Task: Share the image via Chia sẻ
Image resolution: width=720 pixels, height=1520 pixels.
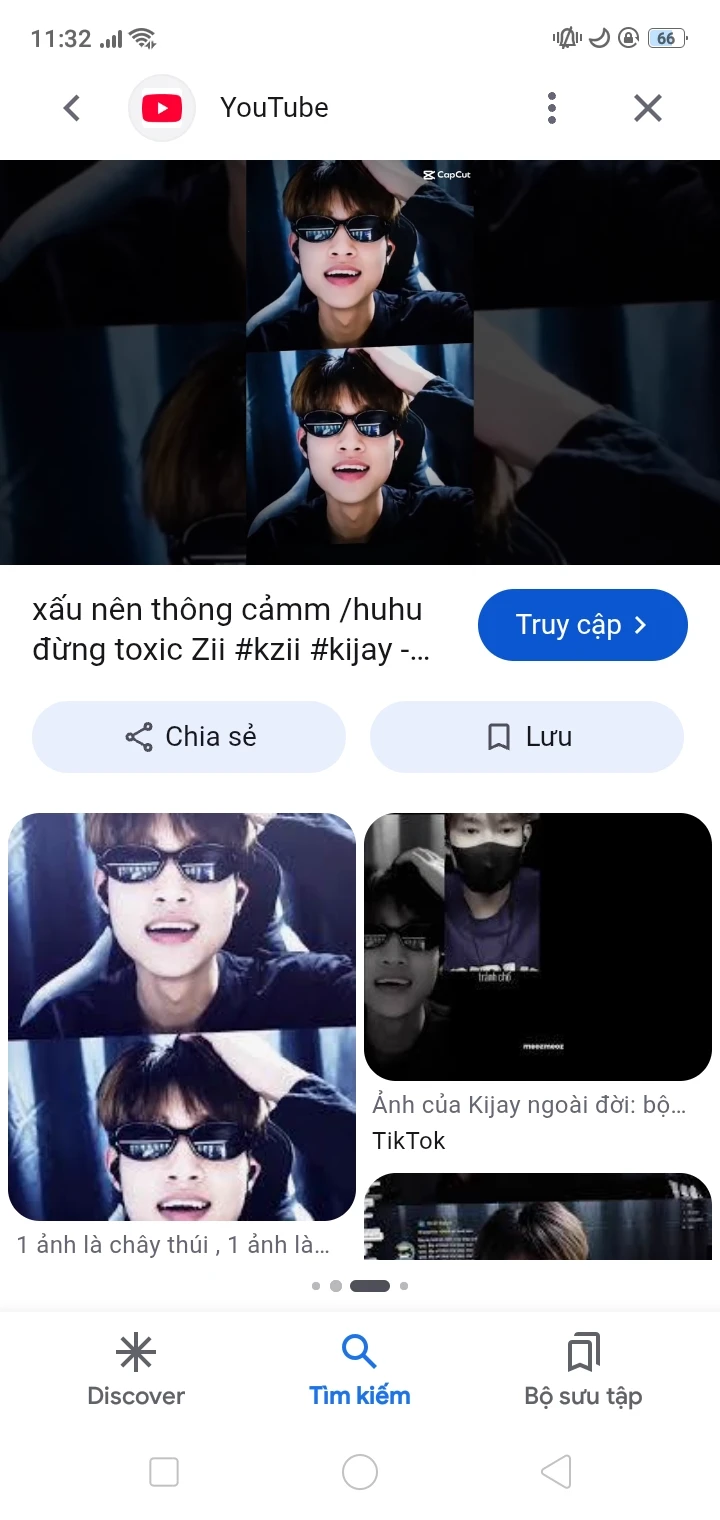Action: tap(189, 737)
